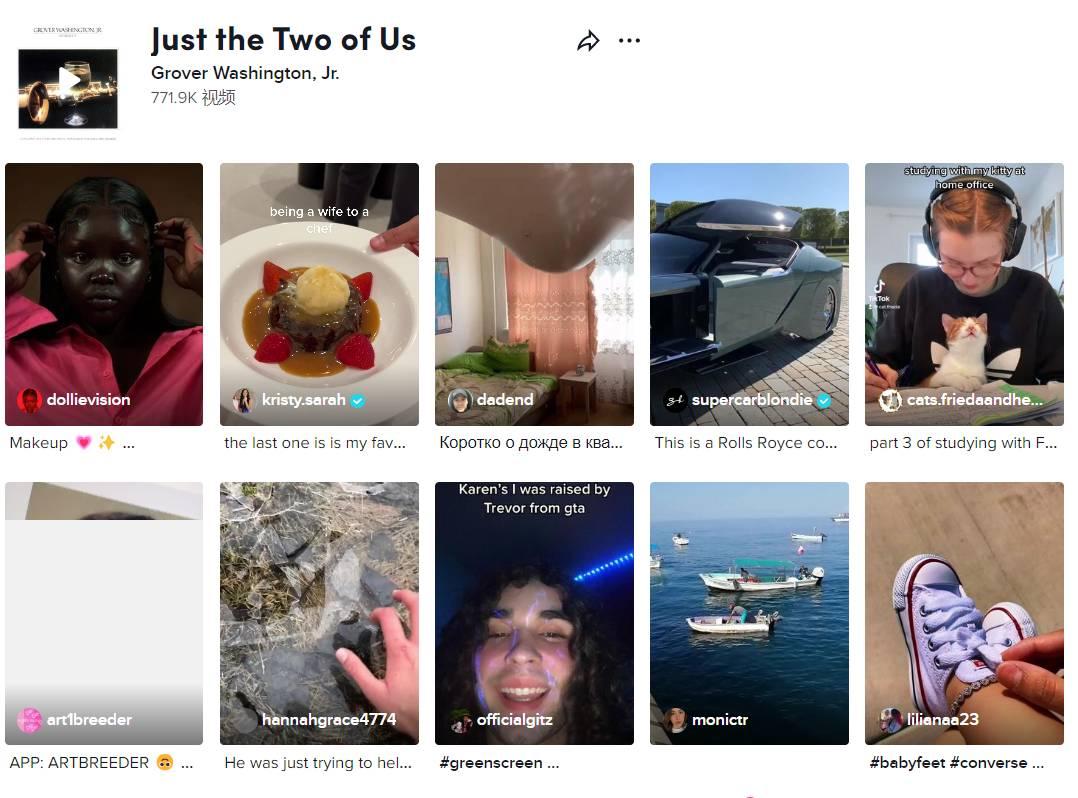The height and width of the screenshot is (798, 1078).
Task: Open dadend's rain video
Action: (x=534, y=294)
